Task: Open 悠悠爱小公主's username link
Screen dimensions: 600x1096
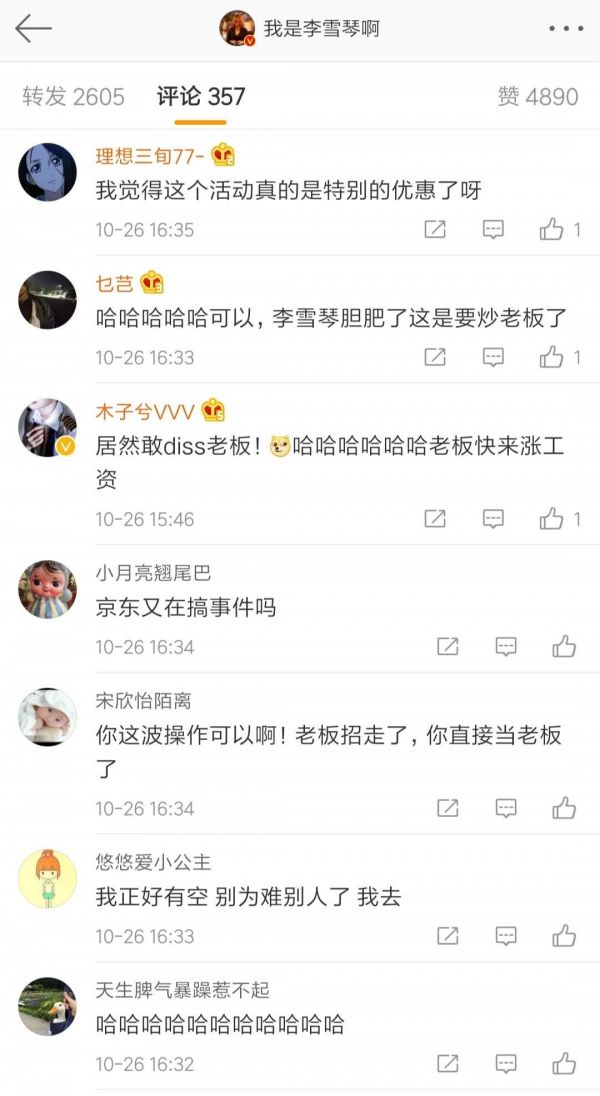Action: (x=153, y=862)
